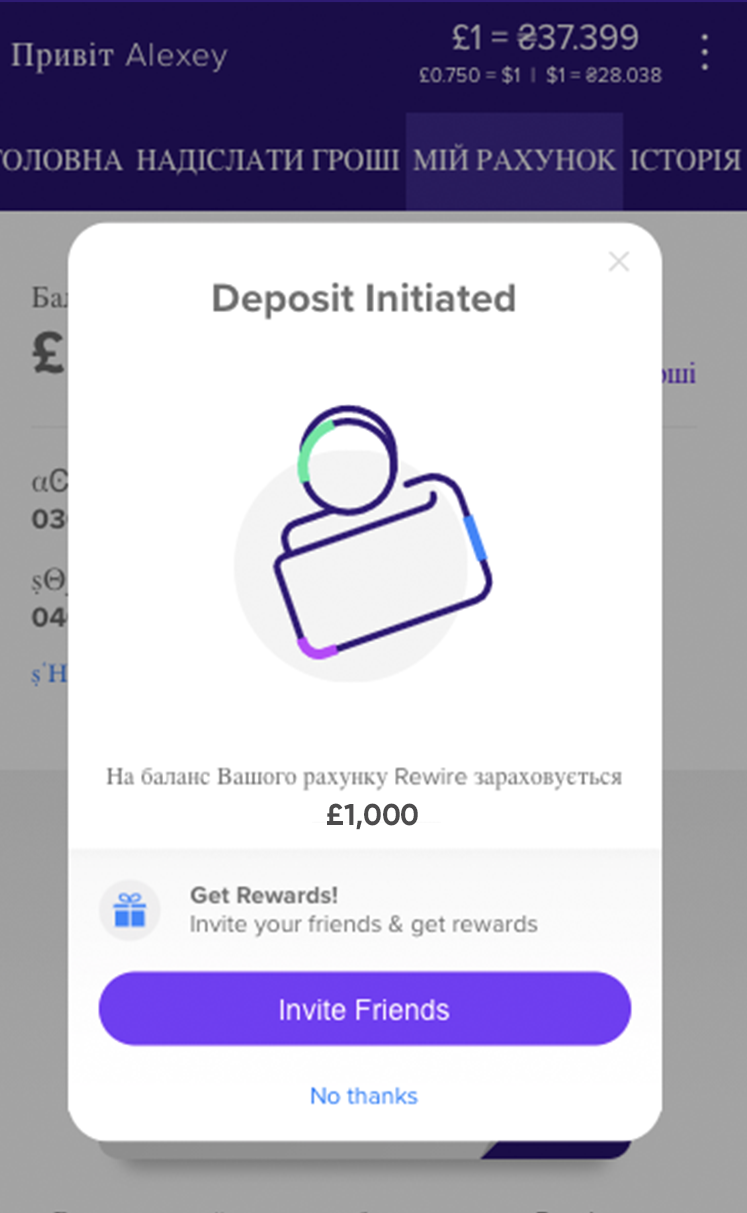This screenshot has width=747, height=1213.
Task: Open the Get Rewards gift banner
Action: click(364, 910)
